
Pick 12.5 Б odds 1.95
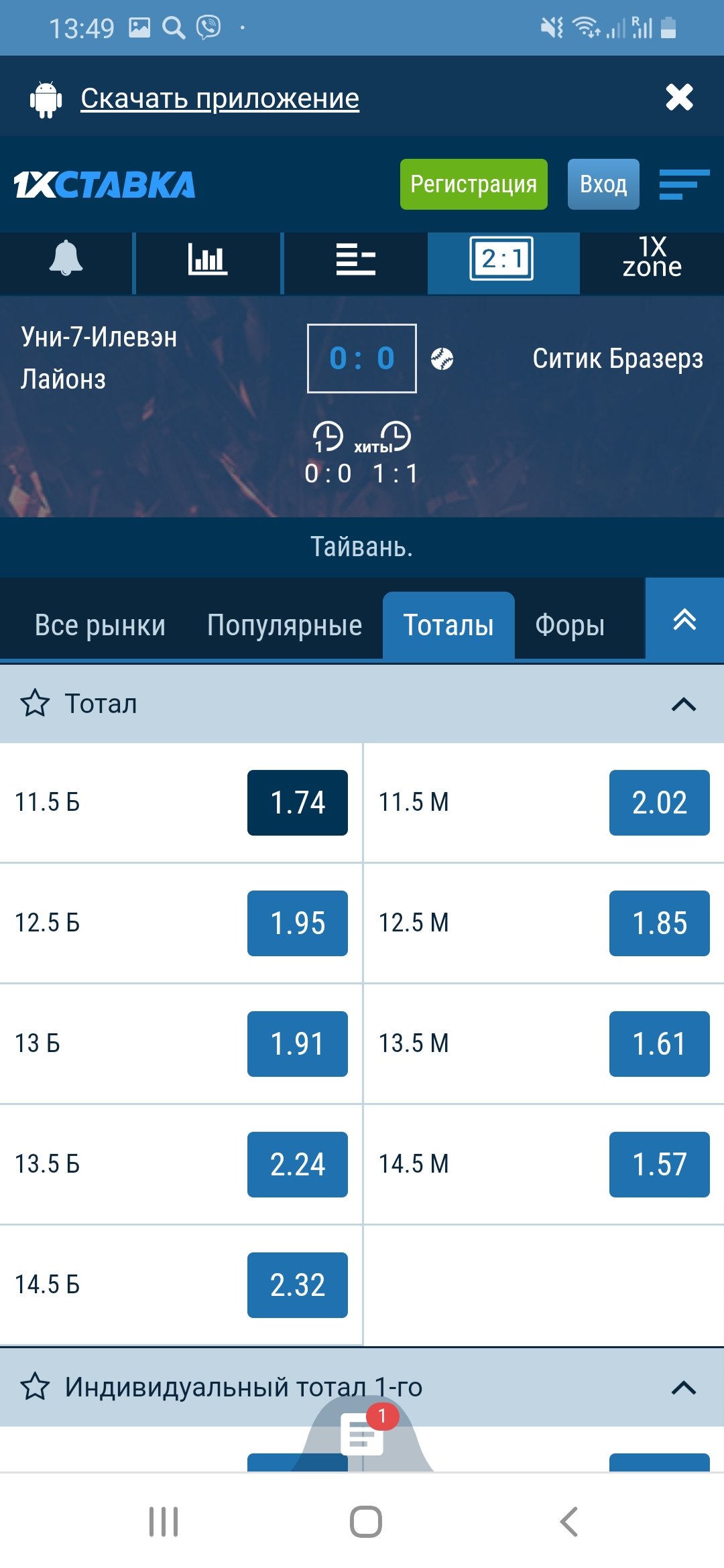(x=297, y=923)
